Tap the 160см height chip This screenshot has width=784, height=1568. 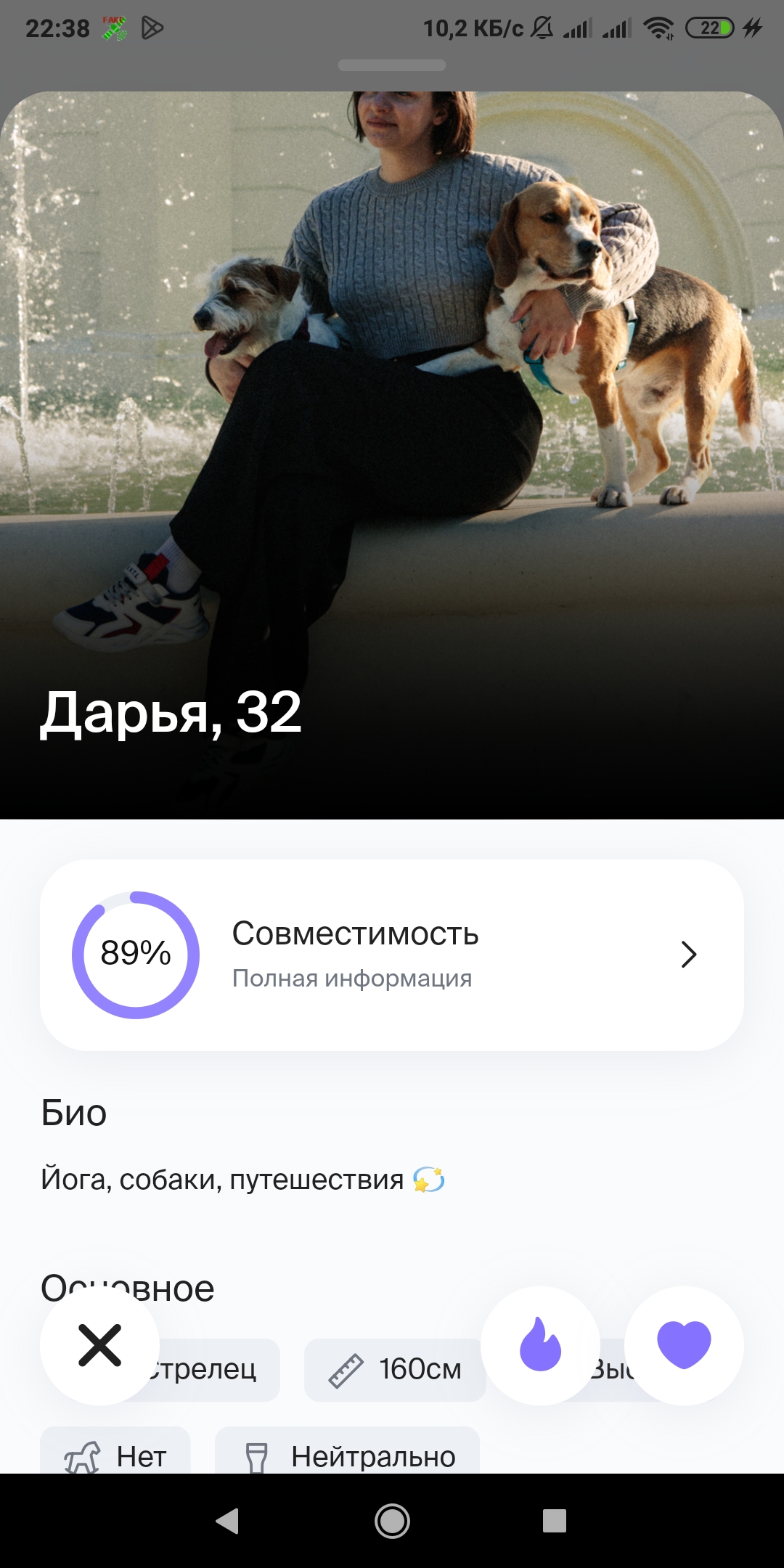click(395, 1370)
